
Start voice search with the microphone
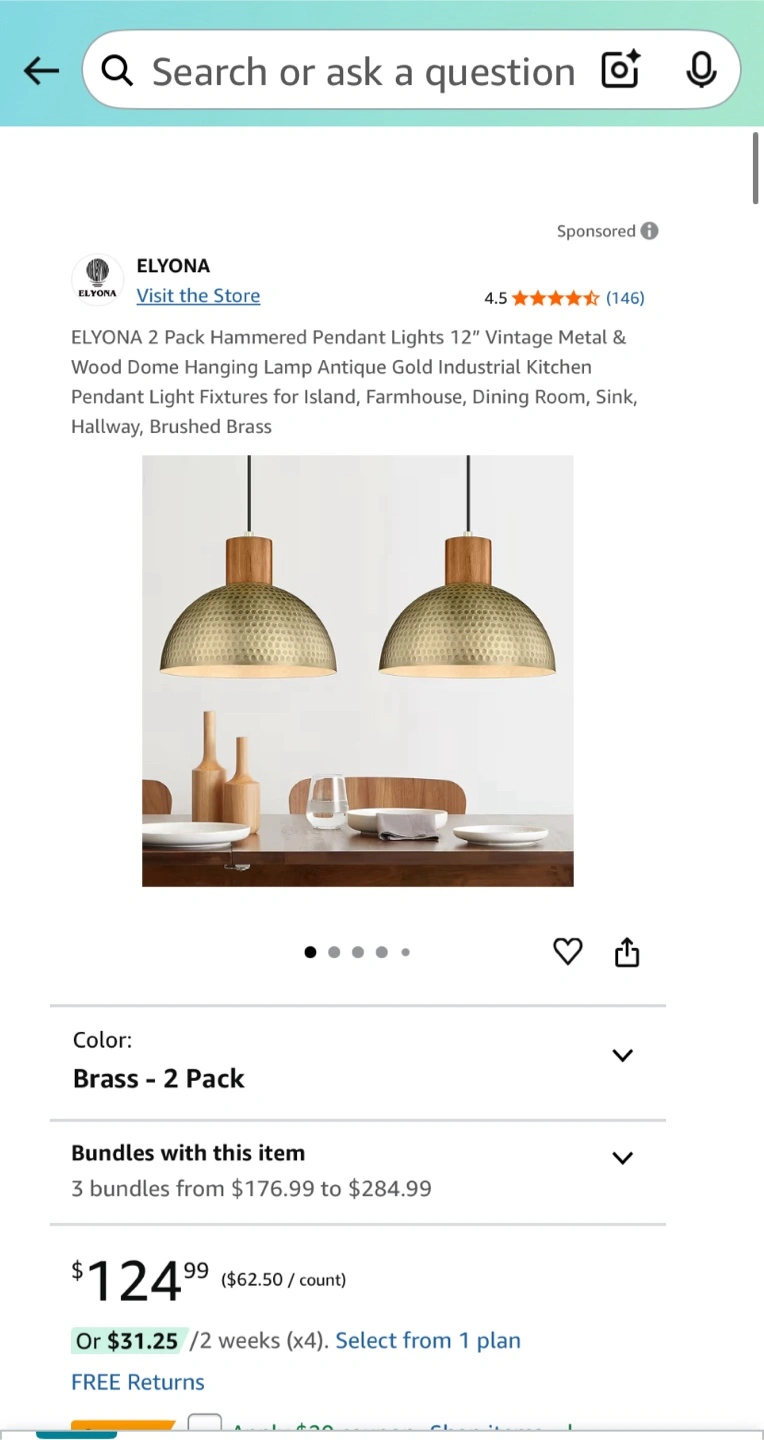[702, 70]
